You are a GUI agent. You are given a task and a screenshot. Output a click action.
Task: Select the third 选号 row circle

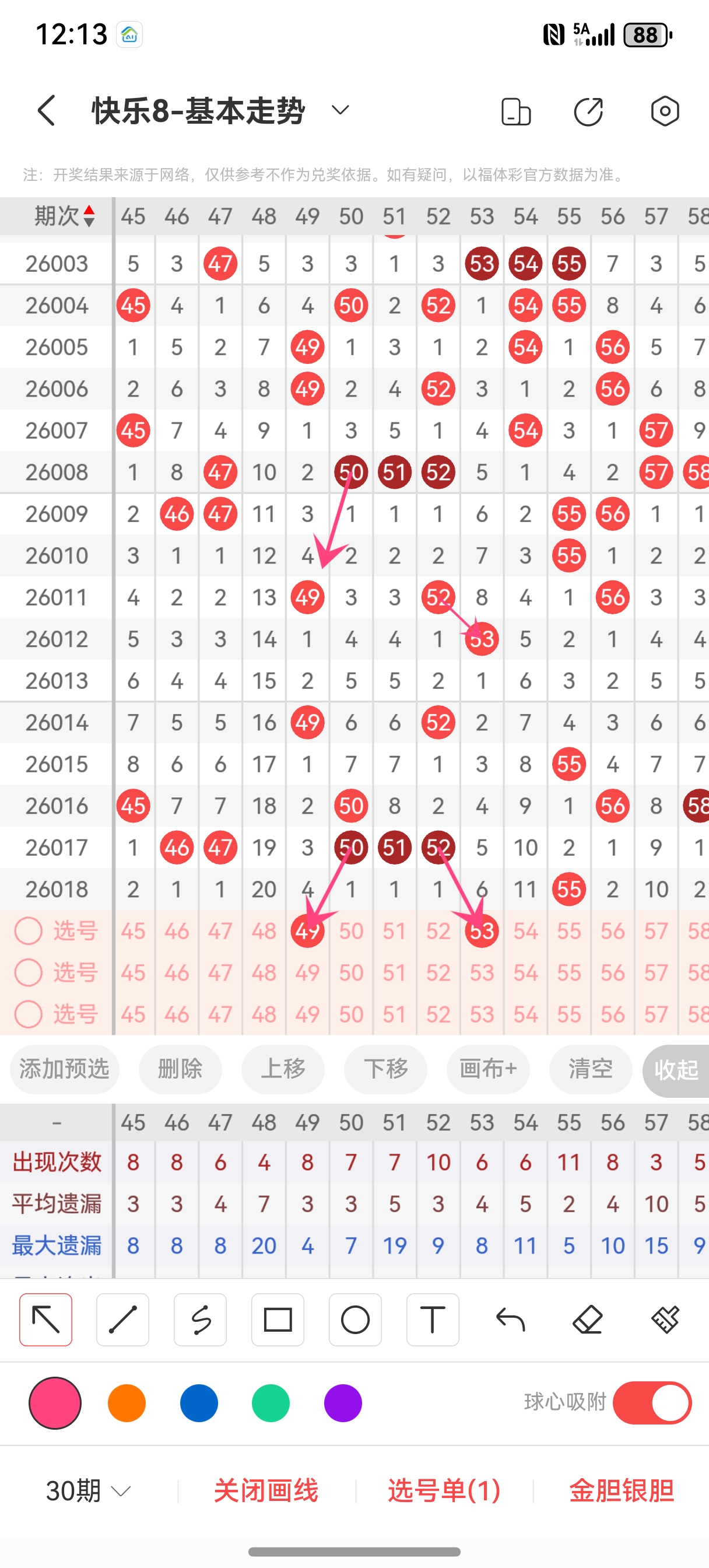click(28, 1013)
